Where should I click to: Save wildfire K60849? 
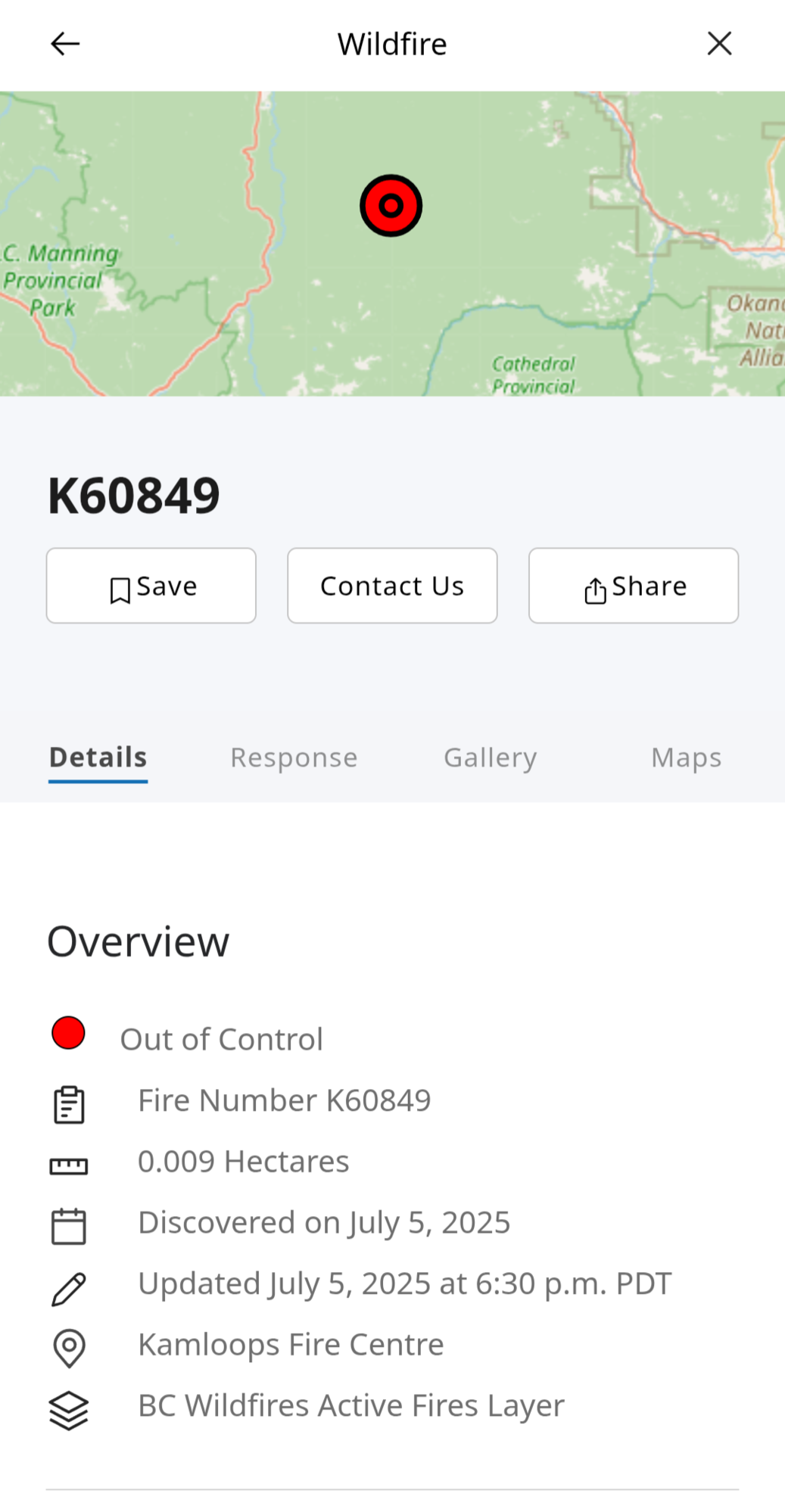point(151,586)
